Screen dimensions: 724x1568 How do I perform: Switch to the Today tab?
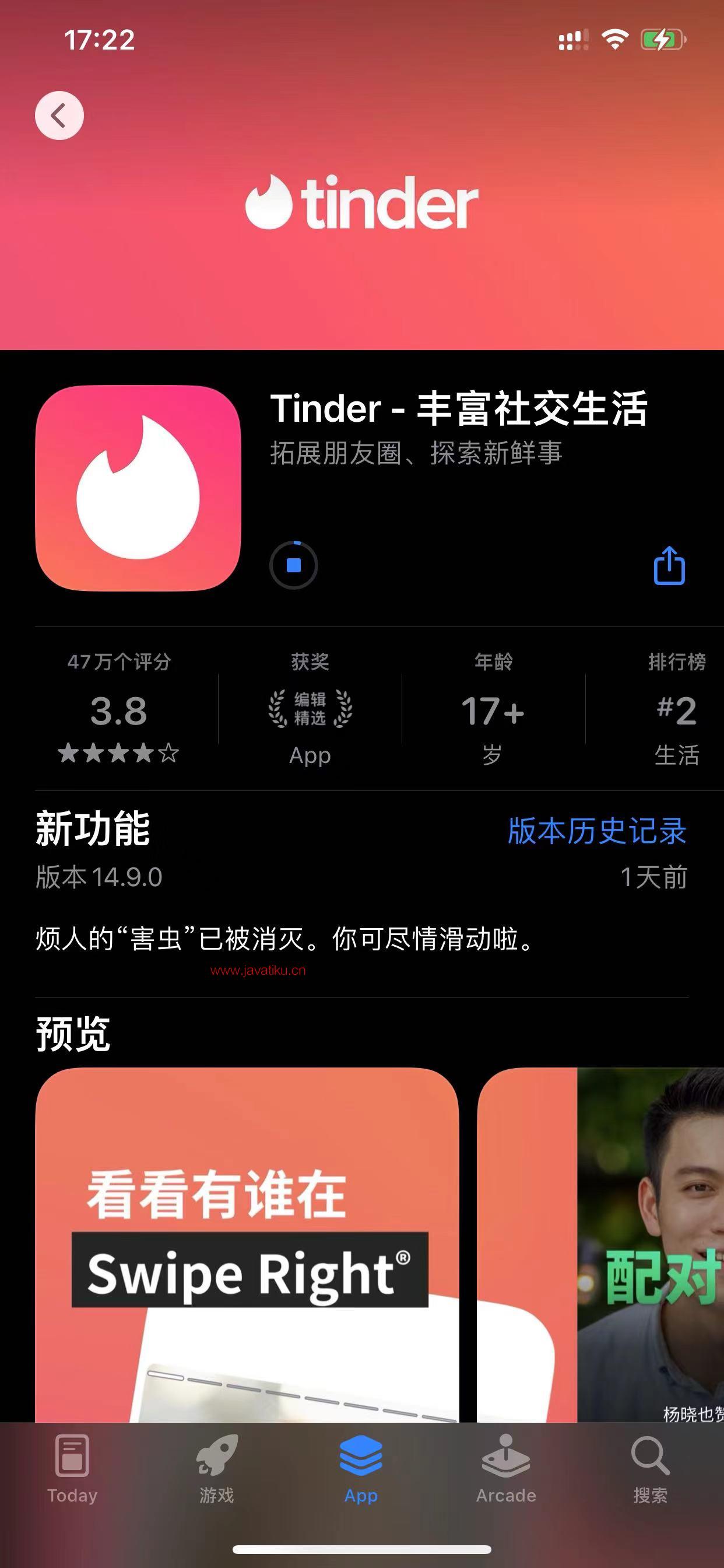(72, 1468)
